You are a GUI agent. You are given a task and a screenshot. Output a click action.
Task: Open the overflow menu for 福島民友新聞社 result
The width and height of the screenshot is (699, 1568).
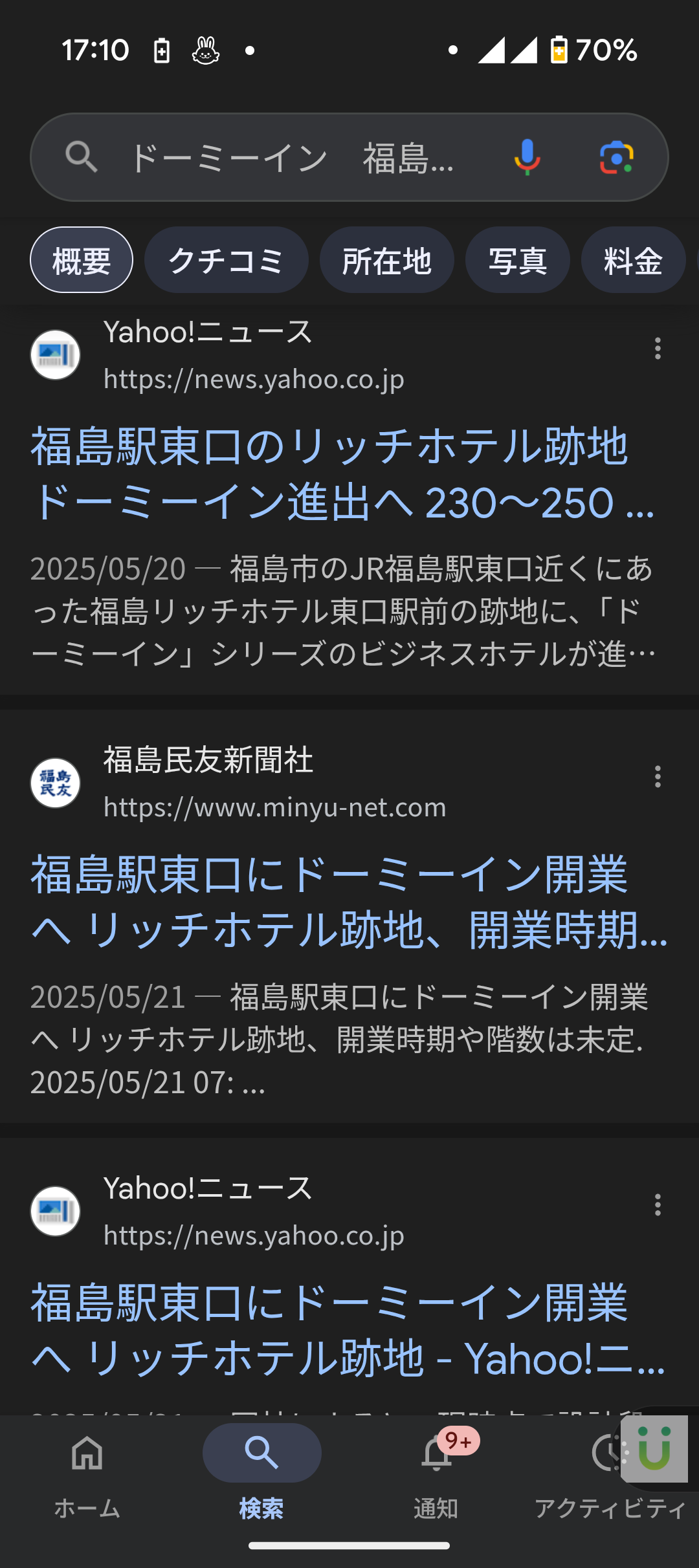click(x=658, y=777)
